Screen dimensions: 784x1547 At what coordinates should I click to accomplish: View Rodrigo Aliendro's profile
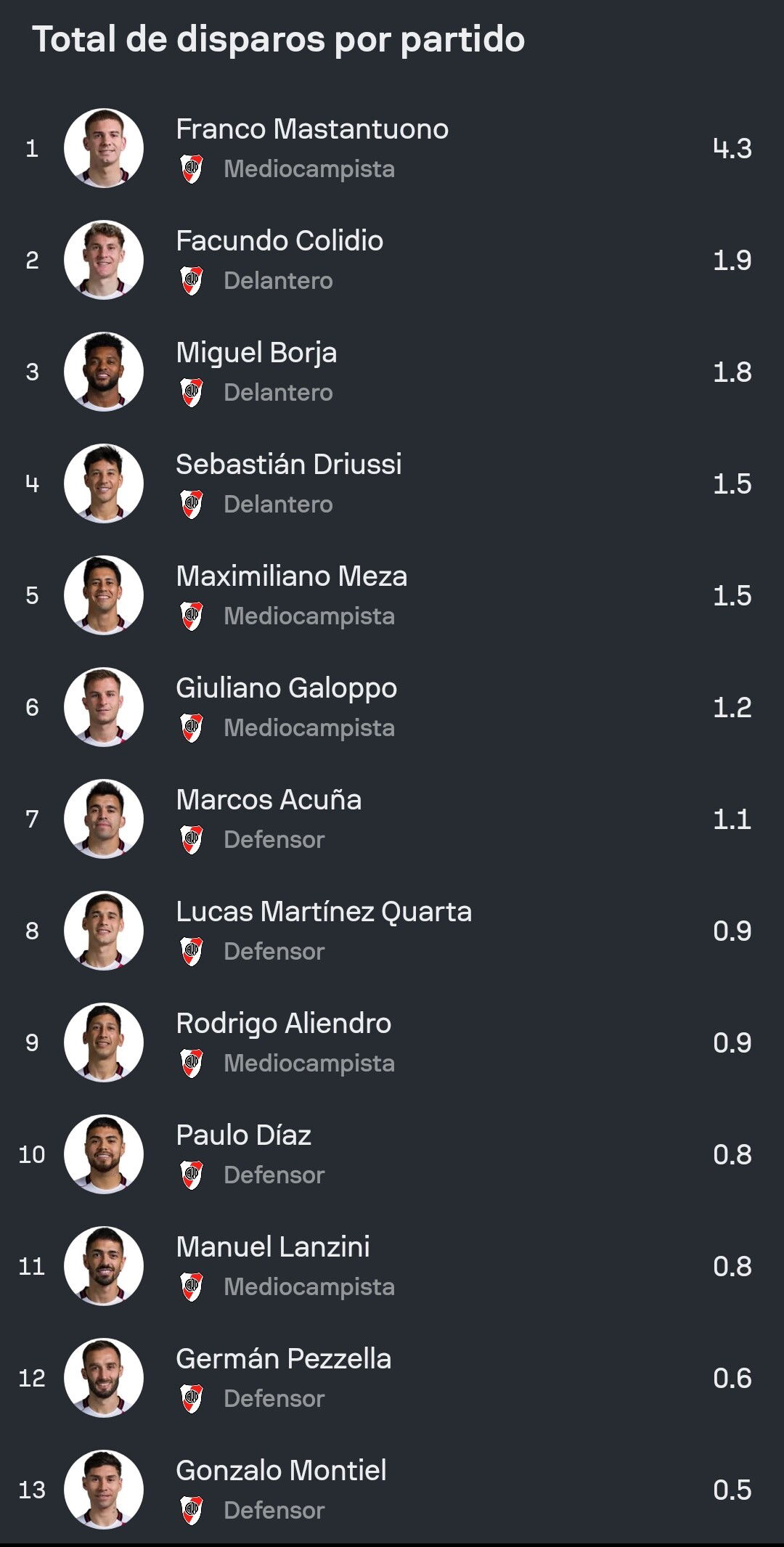(x=392, y=1042)
